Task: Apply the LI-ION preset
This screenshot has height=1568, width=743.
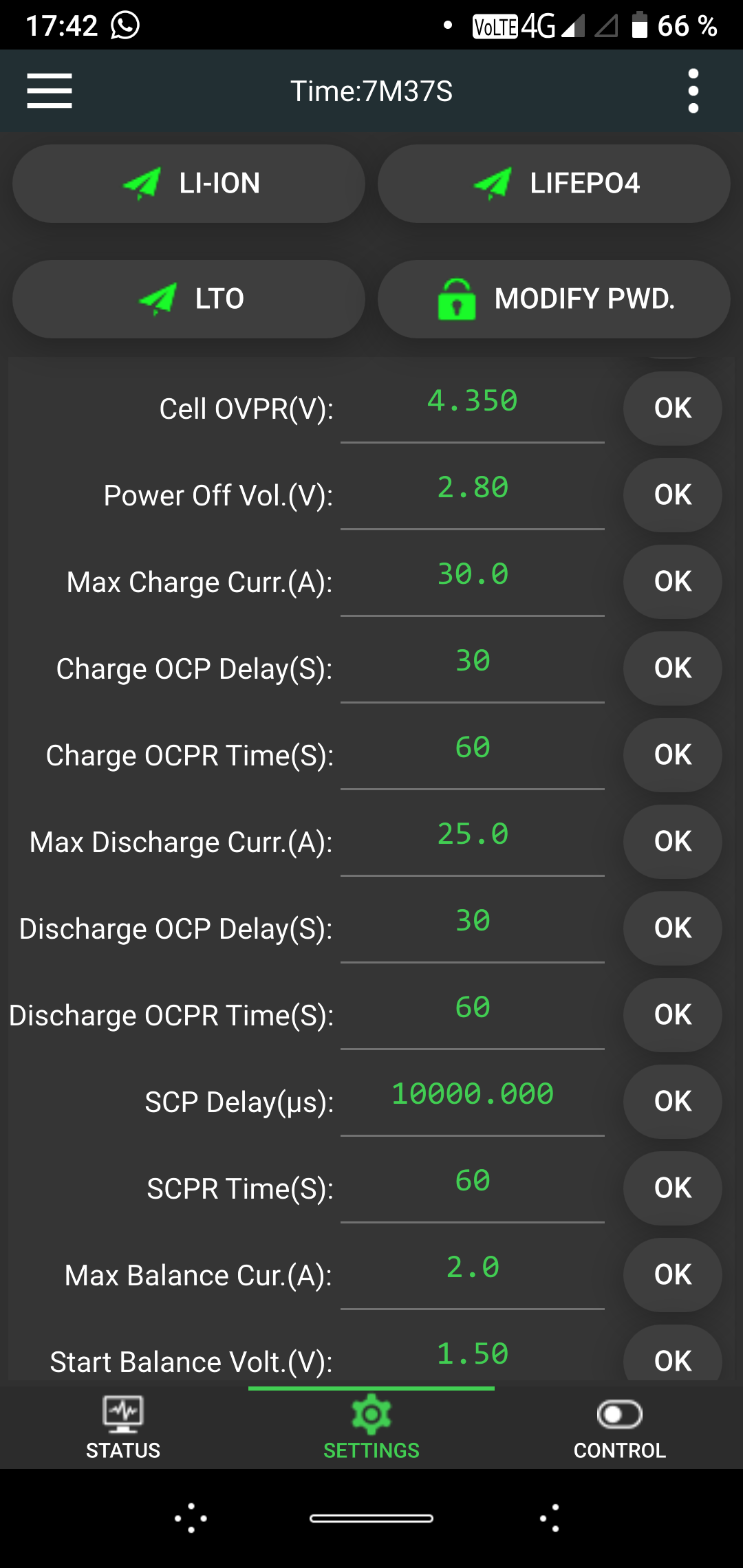Action: pos(189,184)
